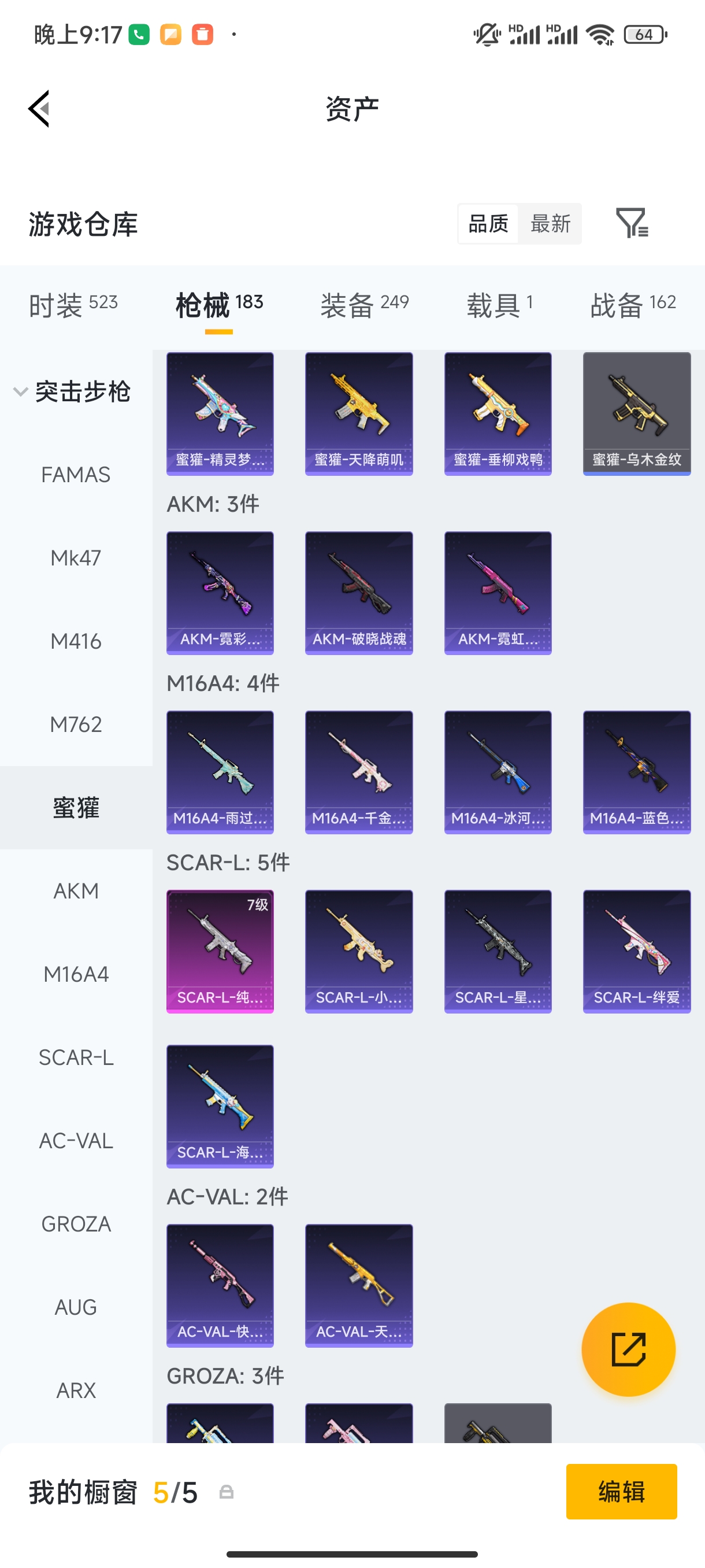Tap the 编辑 button
Image resolution: width=705 pixels, height=1568 pixels.
pos(621,1491)
